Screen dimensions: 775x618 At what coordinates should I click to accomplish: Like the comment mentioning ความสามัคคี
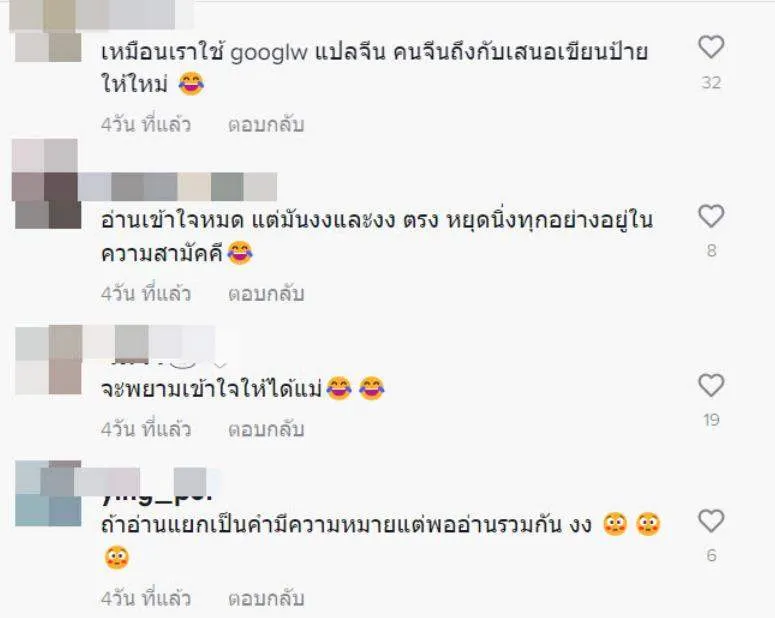click(x=710, y=216)
